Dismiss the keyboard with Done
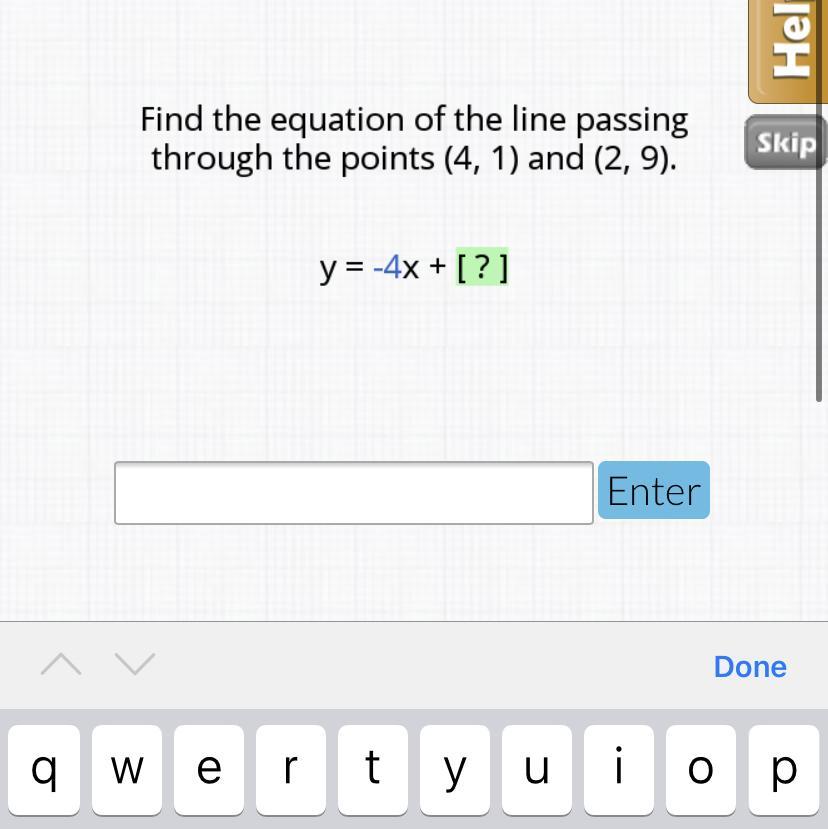The image size is (828, 829). coord(750,666)
